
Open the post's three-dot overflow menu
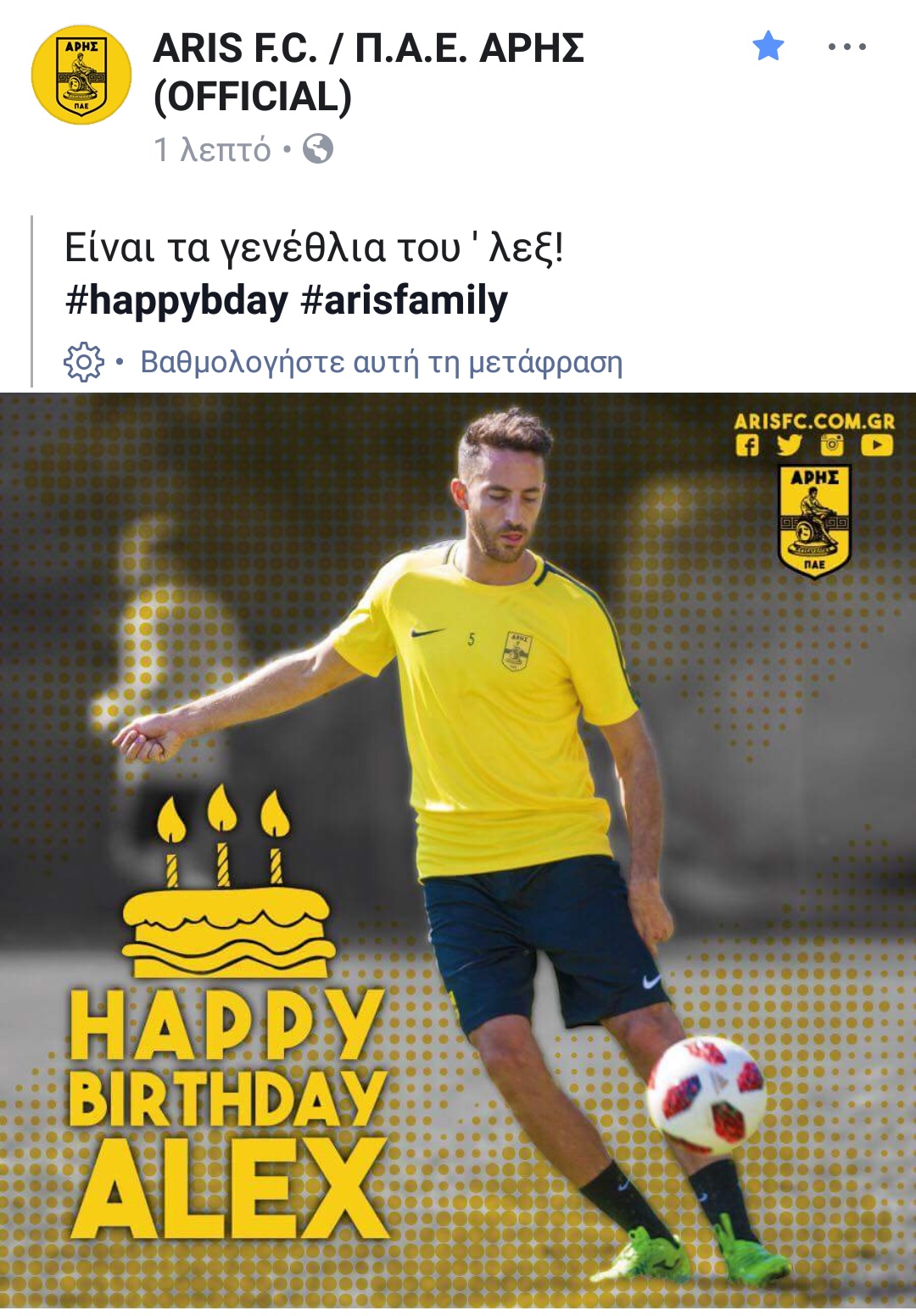846,47
